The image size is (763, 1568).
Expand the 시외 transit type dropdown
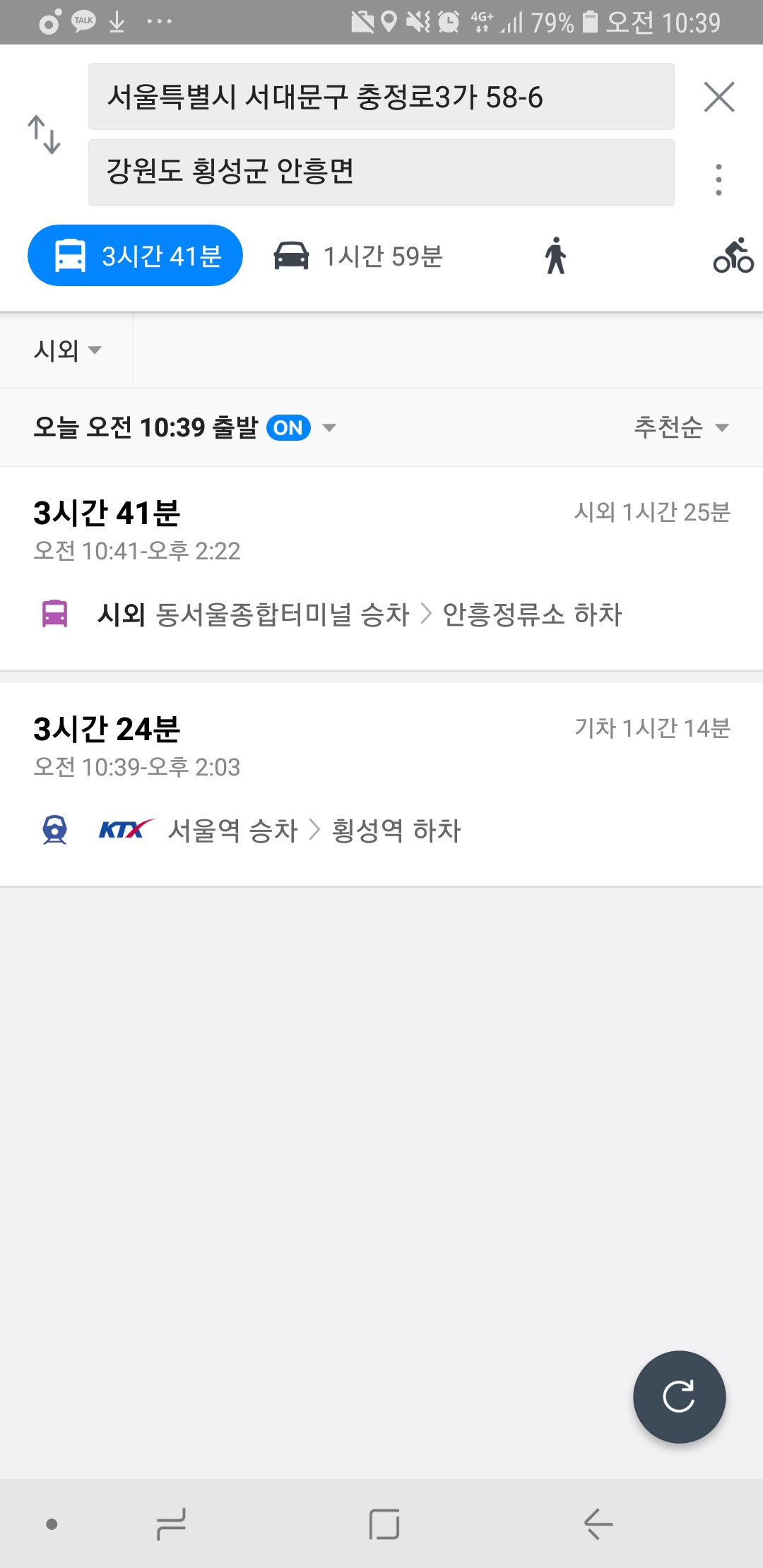pos(67,350)
